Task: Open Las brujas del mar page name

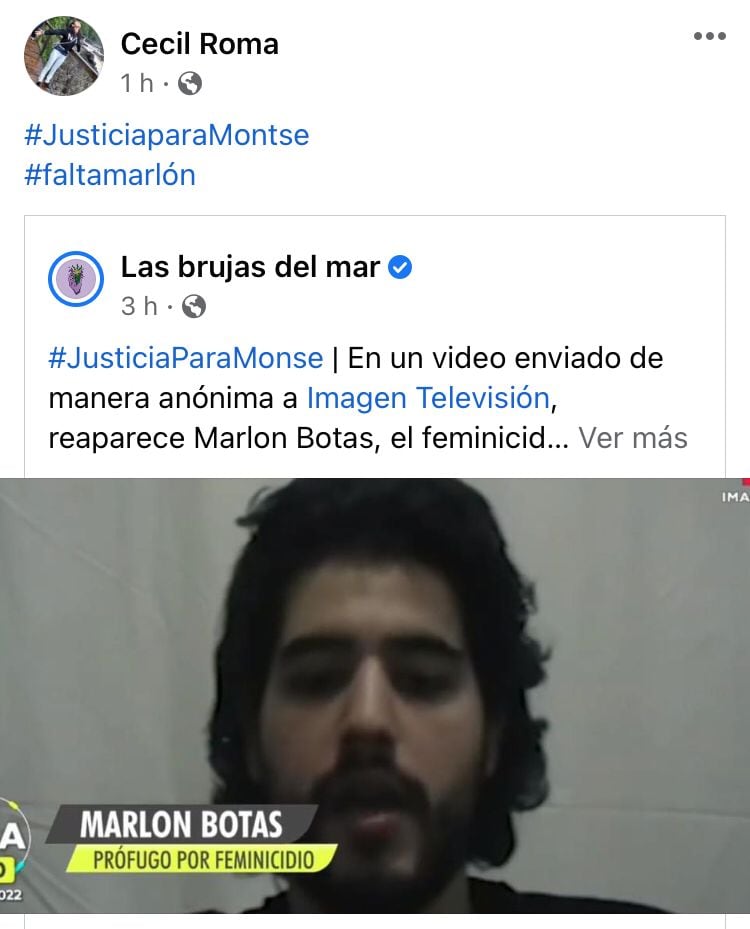Action: tap(250, 267)
